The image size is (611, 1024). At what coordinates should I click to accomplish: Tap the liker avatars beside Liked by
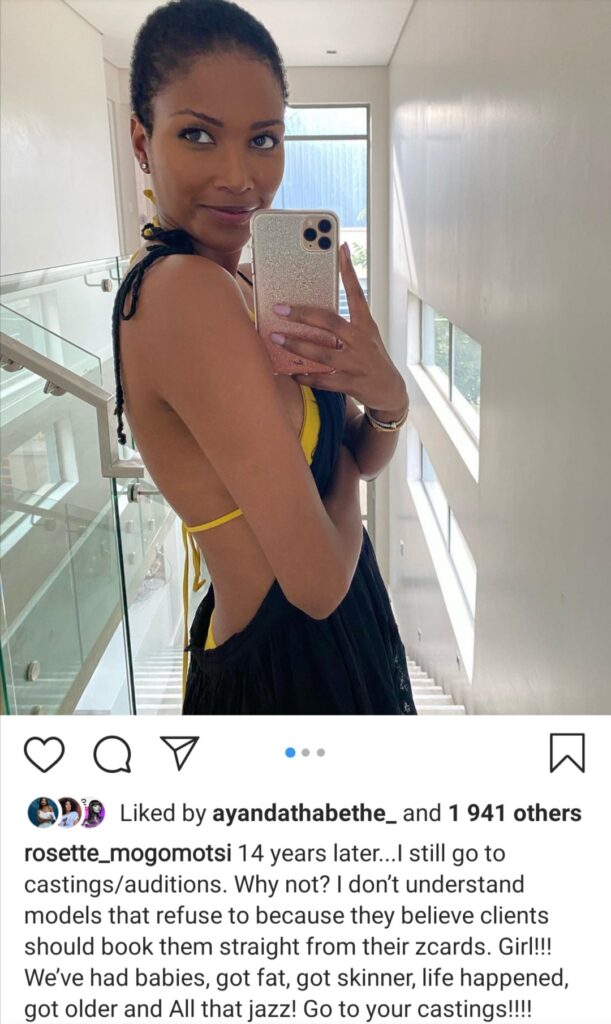click(67, 813)
